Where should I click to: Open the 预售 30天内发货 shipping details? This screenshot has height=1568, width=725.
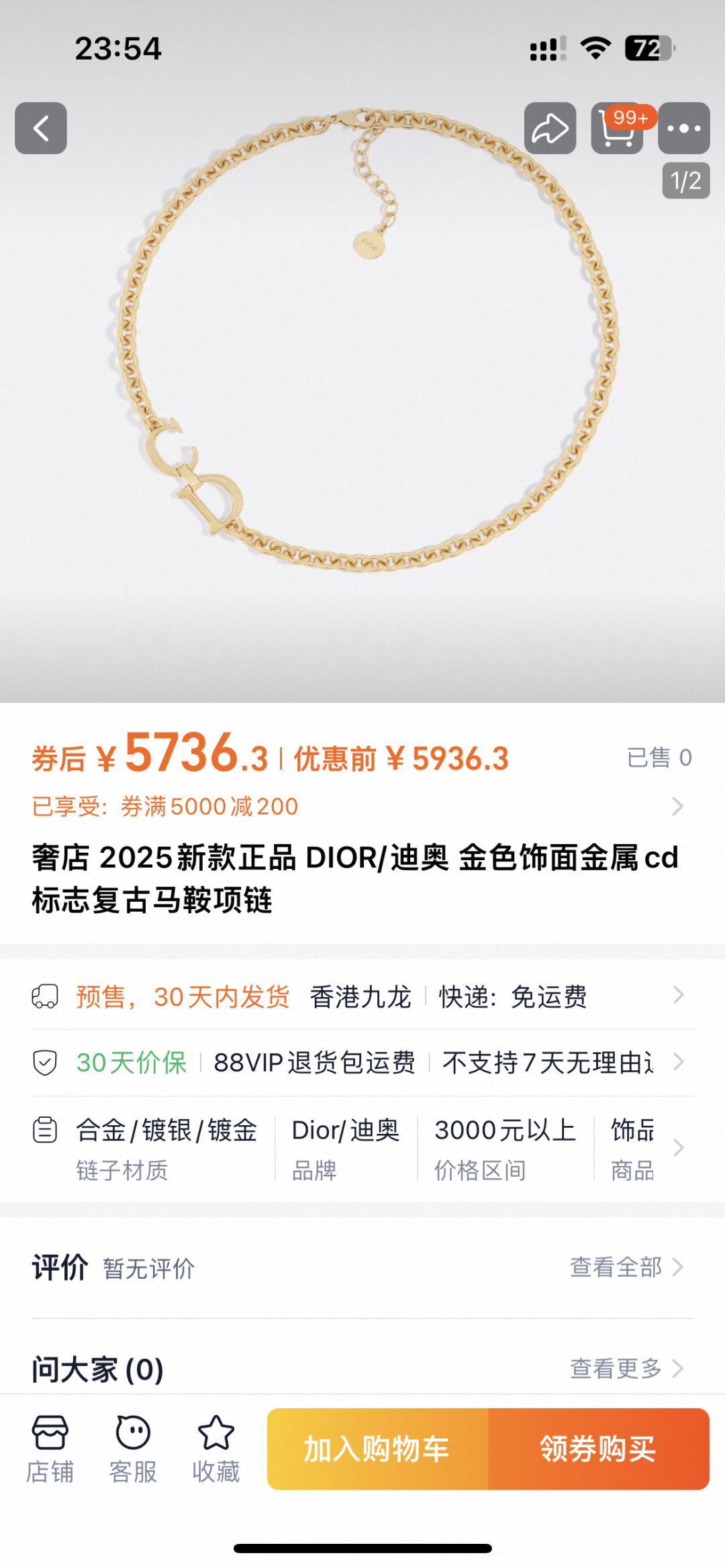[362, 996]
